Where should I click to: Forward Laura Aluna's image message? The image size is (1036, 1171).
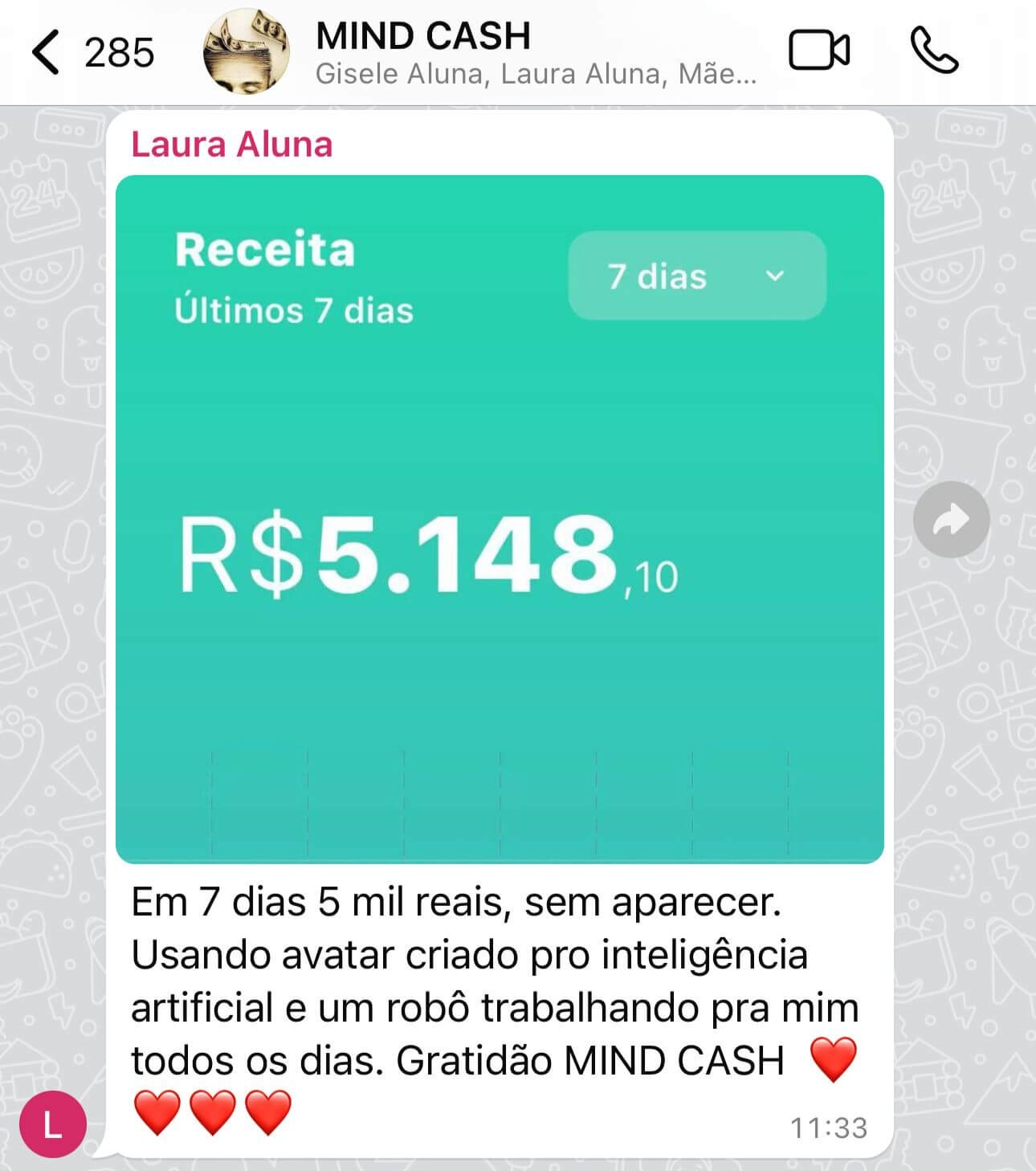tap(951, 520)
